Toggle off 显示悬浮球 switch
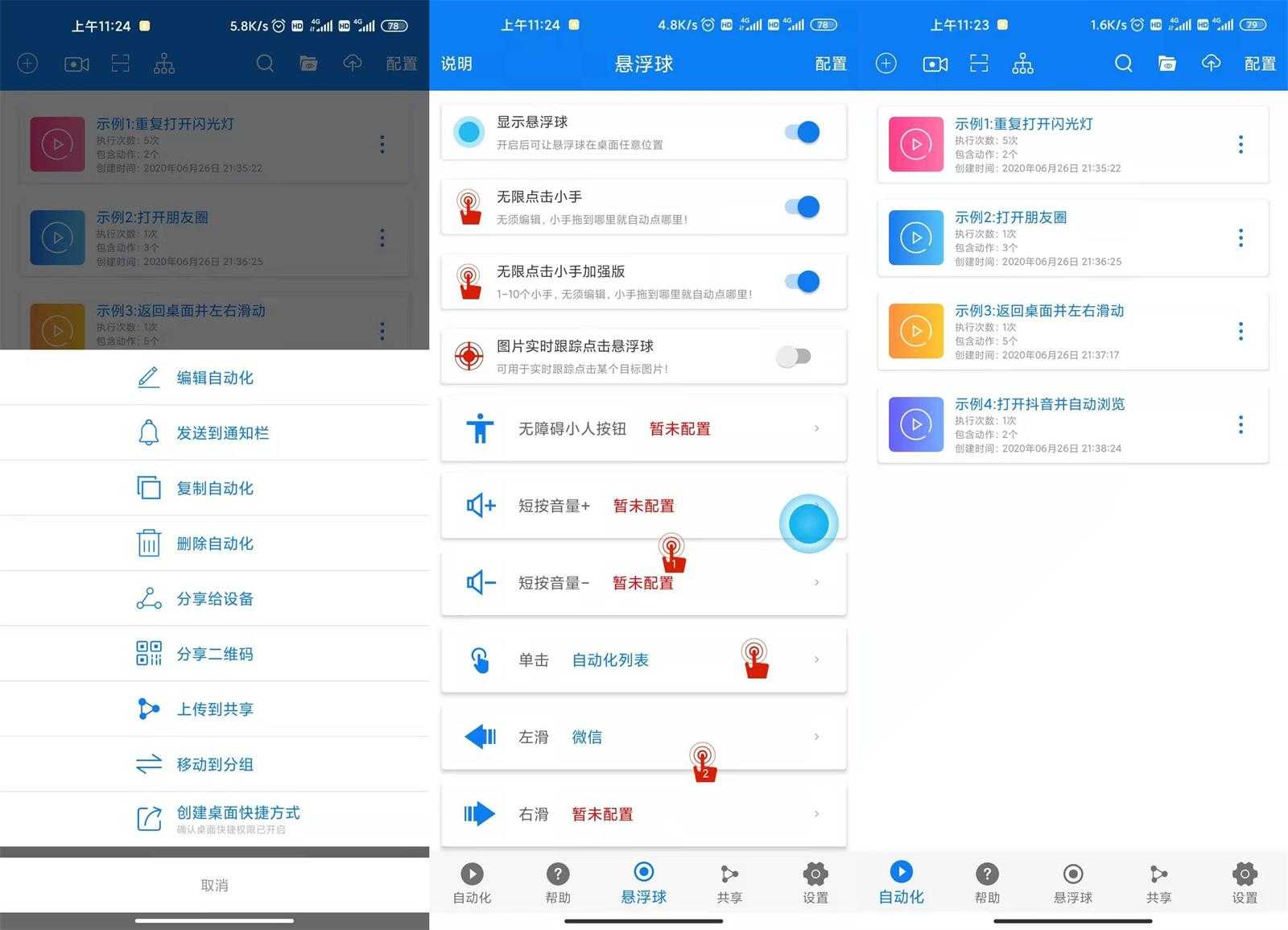1288x930 pixels. (x=803, y=132)
